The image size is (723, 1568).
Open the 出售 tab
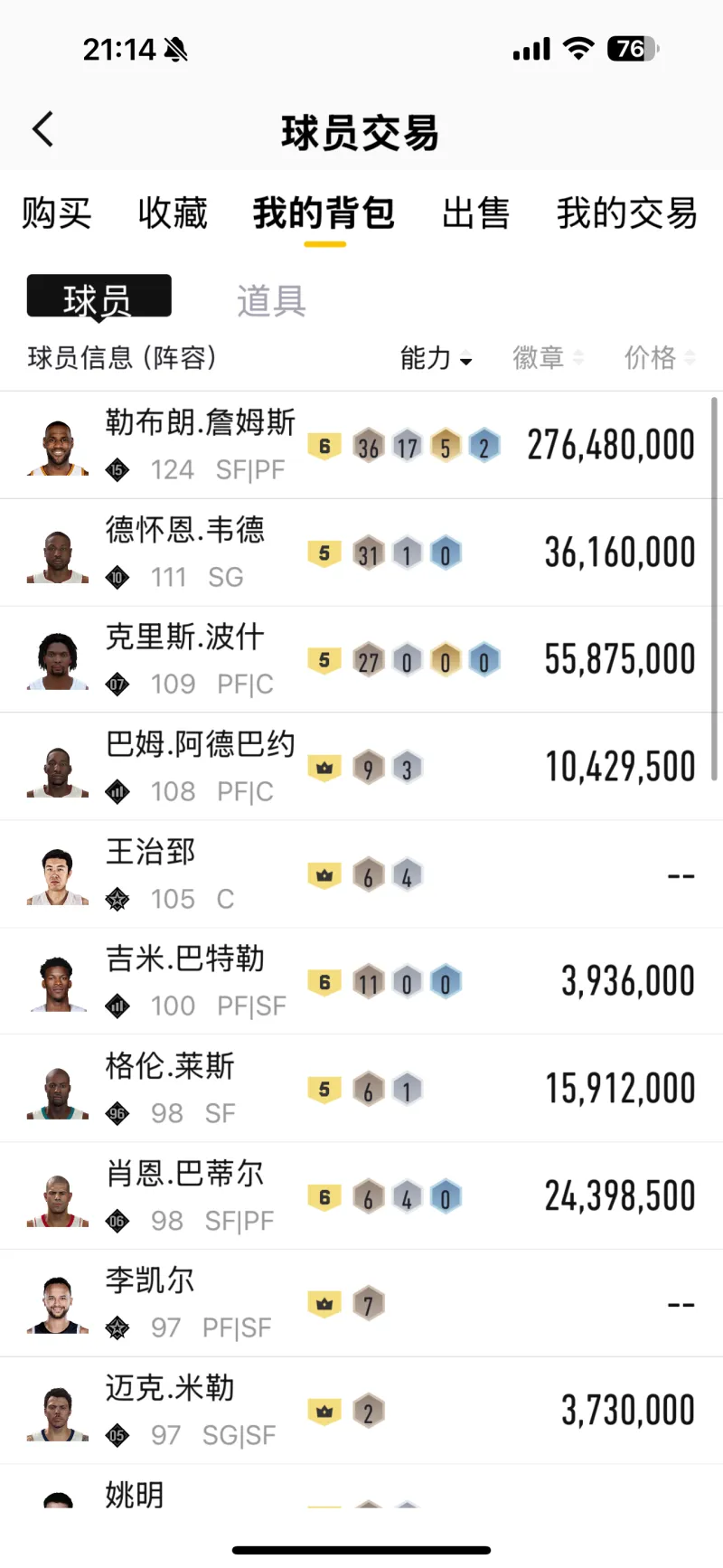475,214
